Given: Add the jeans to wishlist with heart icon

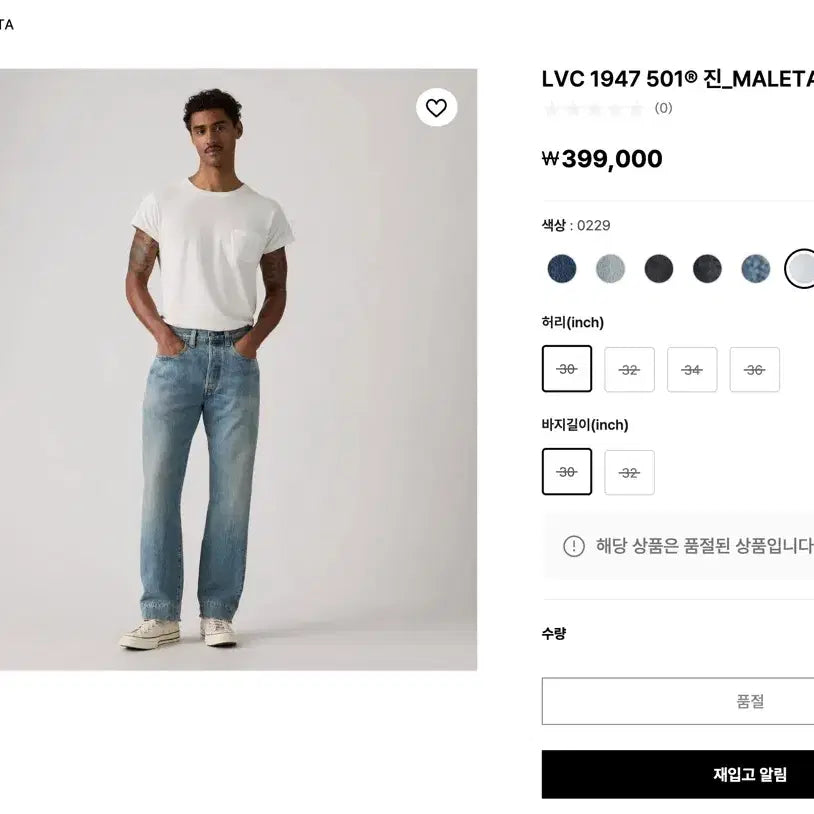Looking at the screenshot, I should [436, 107].
